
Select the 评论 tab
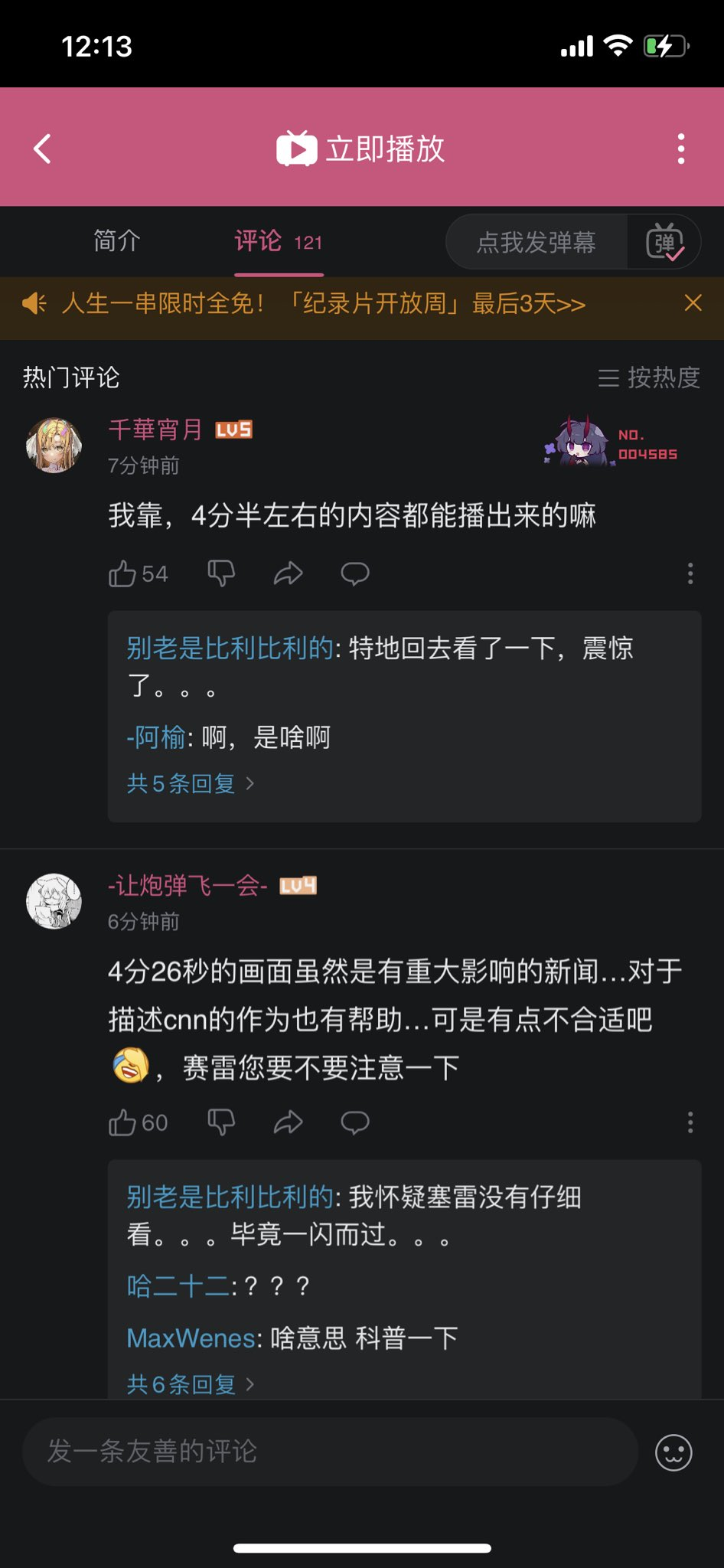click(278, 241)
